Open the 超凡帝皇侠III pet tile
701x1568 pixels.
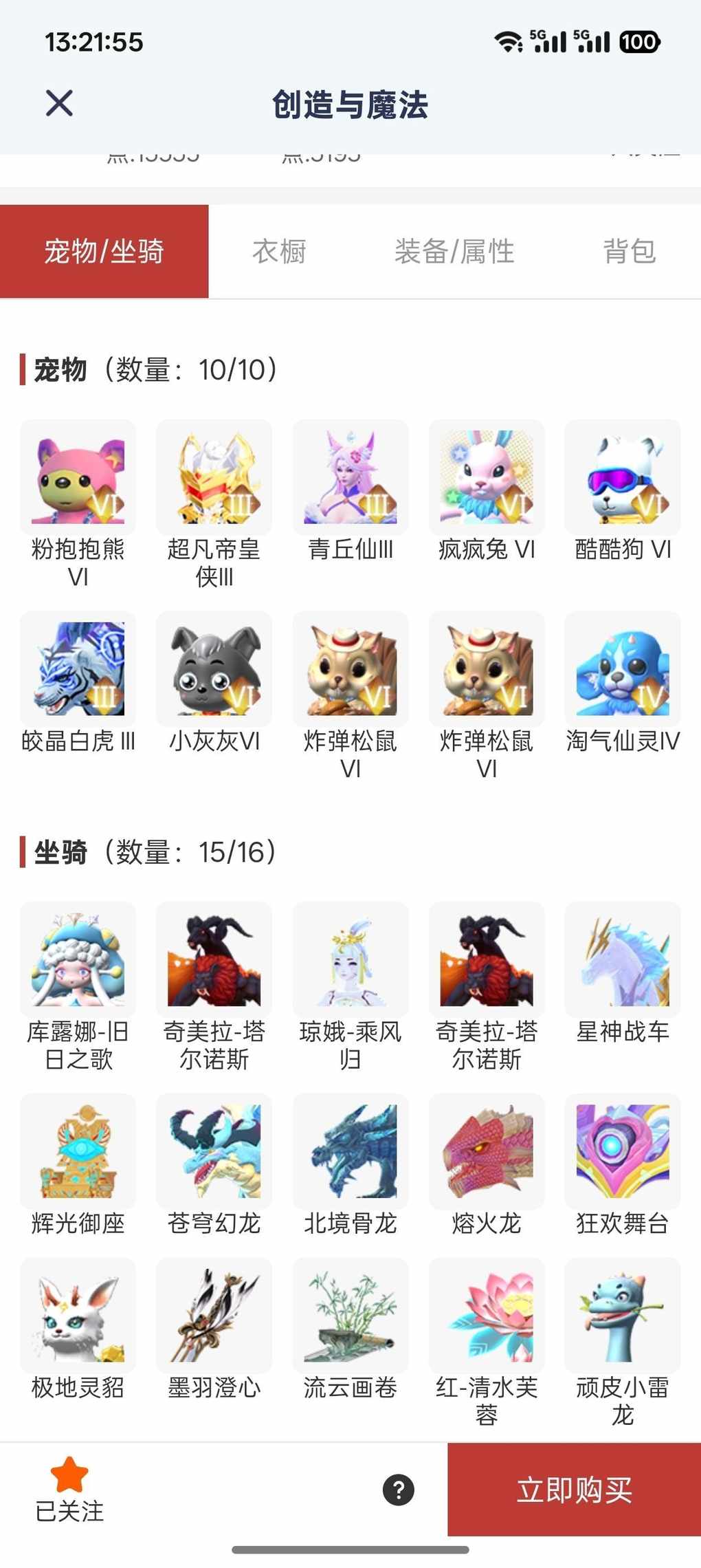(214, 478)
